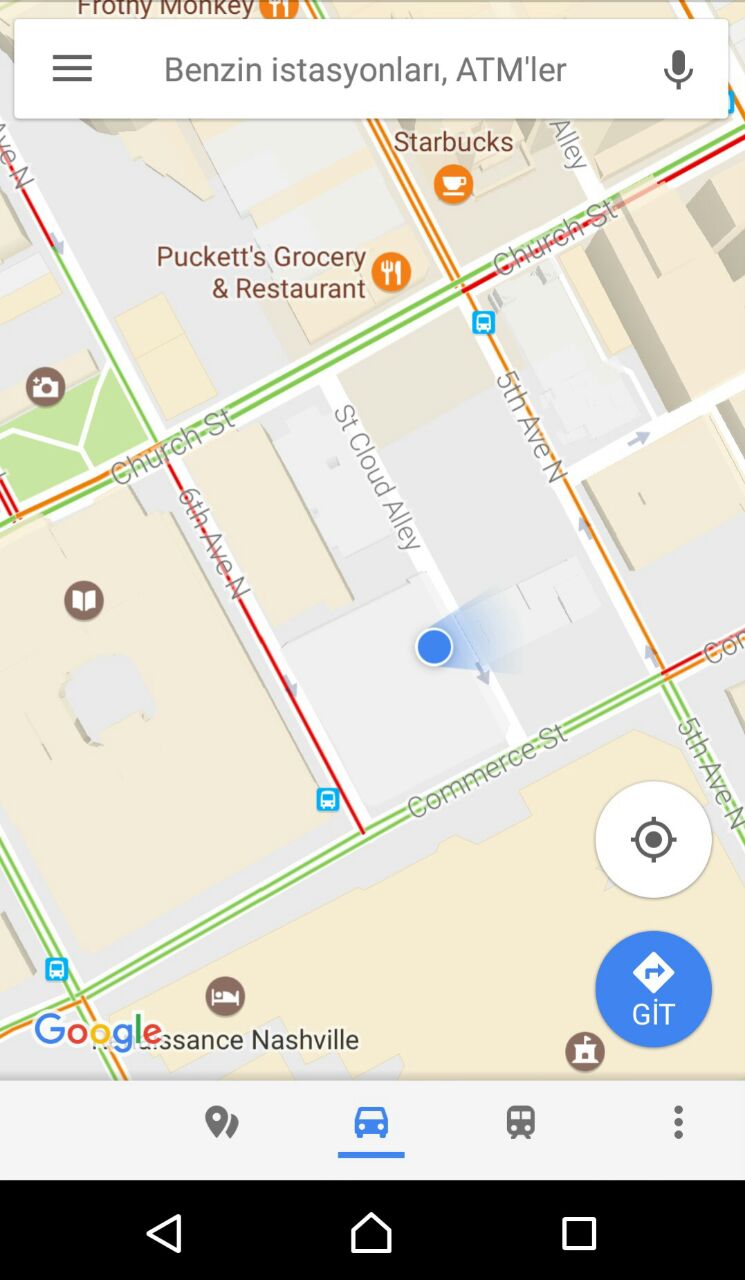Screen dimensions: 745x1280
Task: Open Starbucks place marker
Action: point(453,184)
